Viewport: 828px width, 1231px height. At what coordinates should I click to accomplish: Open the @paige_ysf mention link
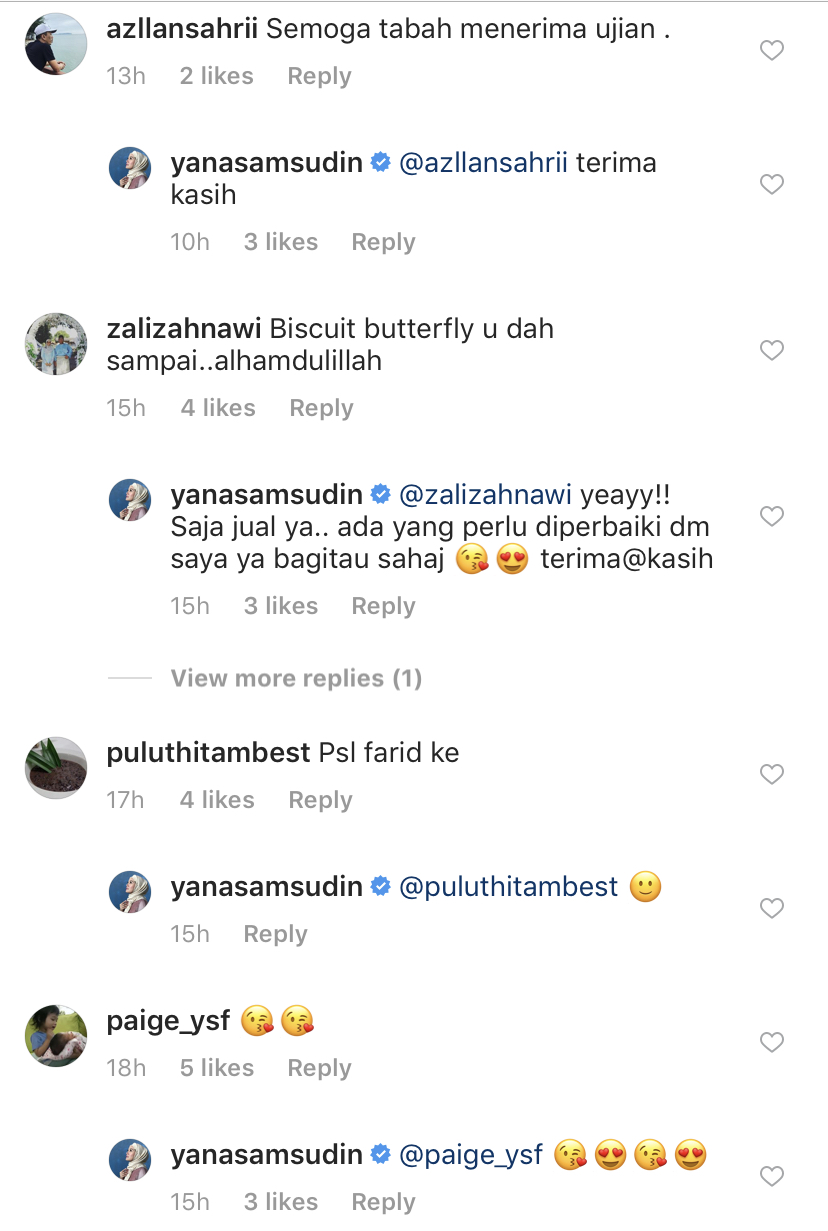471,1155
